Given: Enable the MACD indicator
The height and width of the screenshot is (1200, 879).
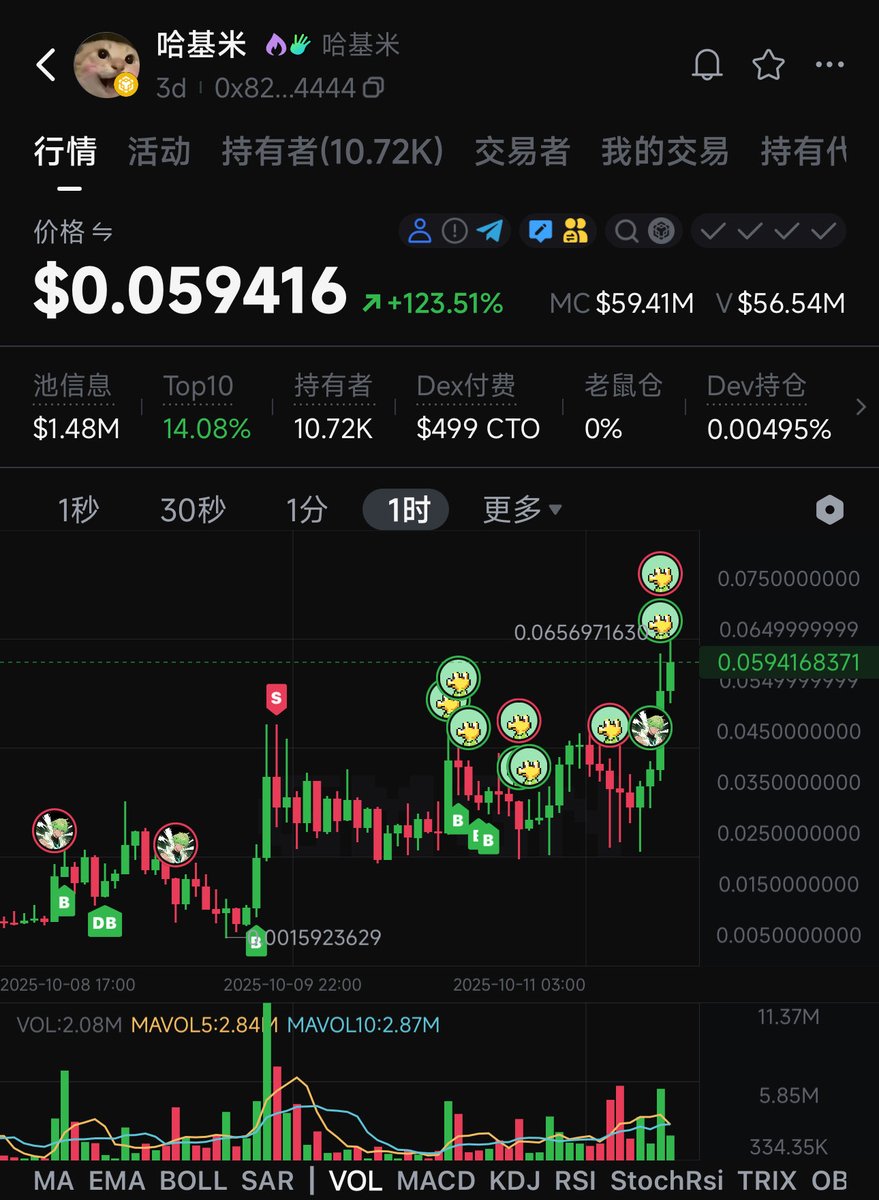Looking at the screenshot, I should 435,1180.
